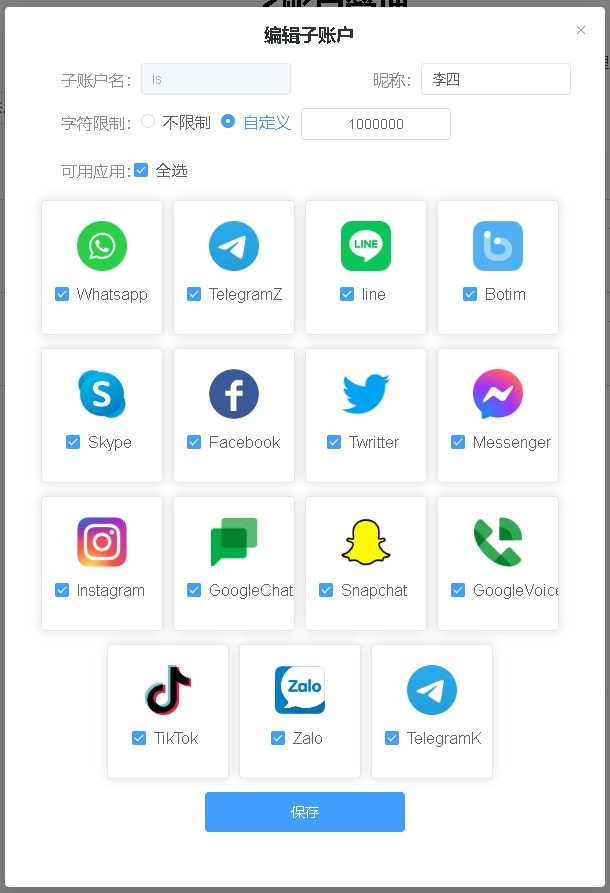Toggle the Facebook checkbox
Screen dimensions: 610x893
tap(194, 442)
